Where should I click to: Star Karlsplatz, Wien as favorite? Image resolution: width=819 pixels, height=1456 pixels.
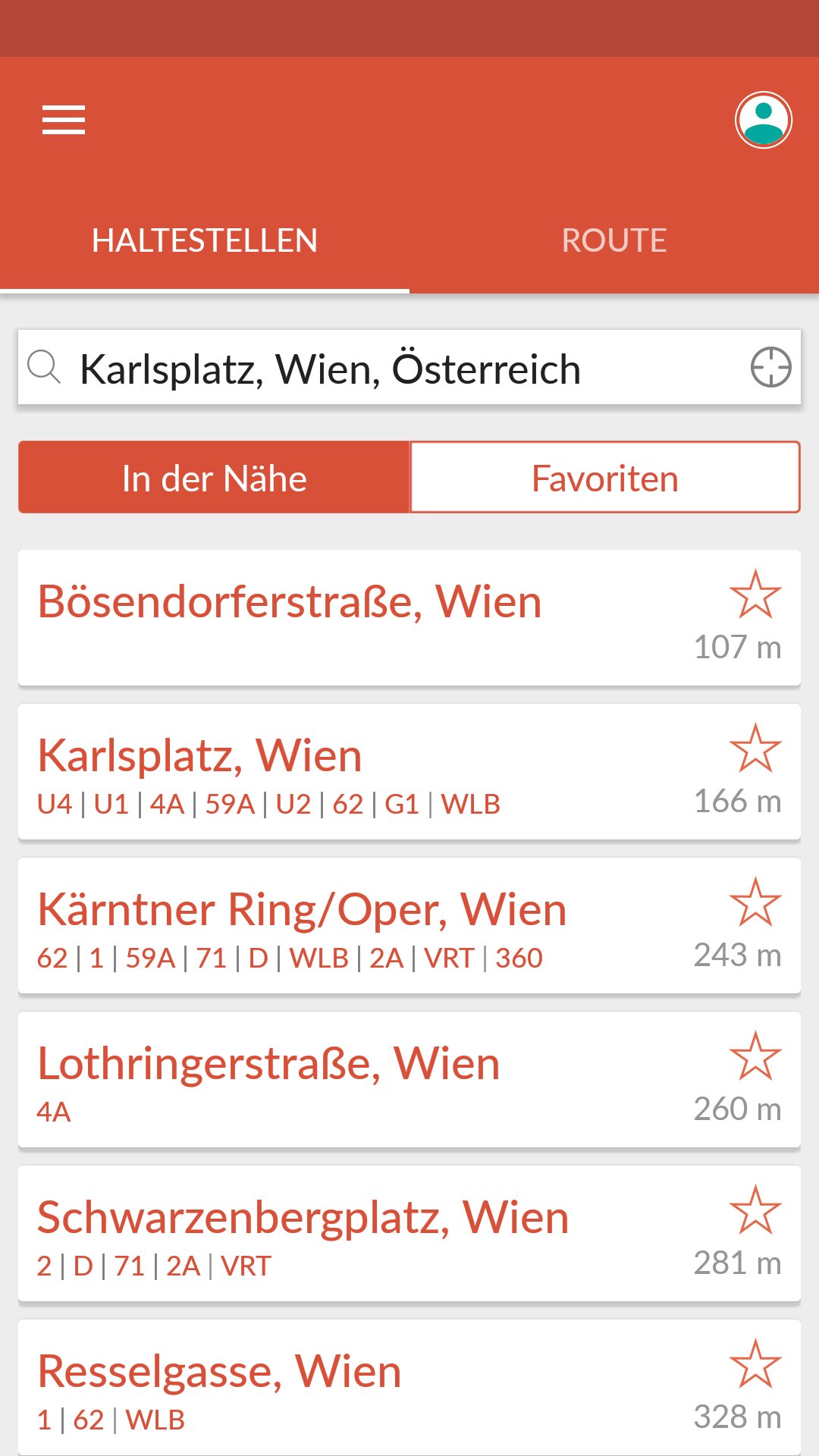pos(755,748)
